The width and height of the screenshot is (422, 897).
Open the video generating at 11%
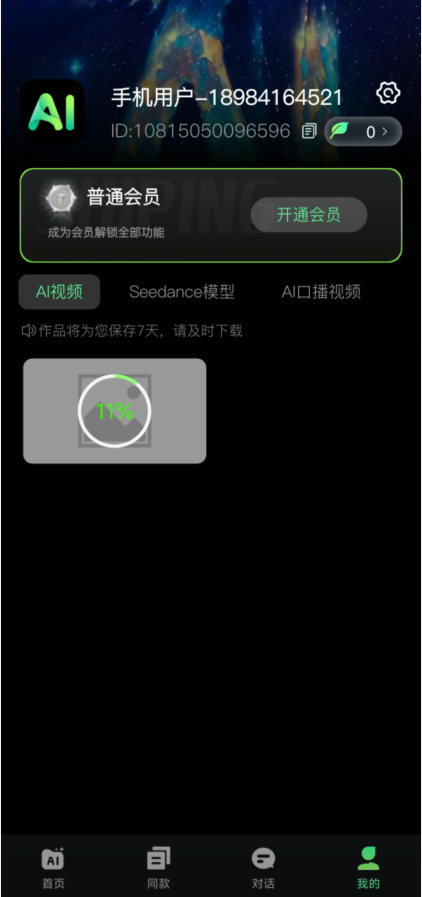(x=114, y=411)
